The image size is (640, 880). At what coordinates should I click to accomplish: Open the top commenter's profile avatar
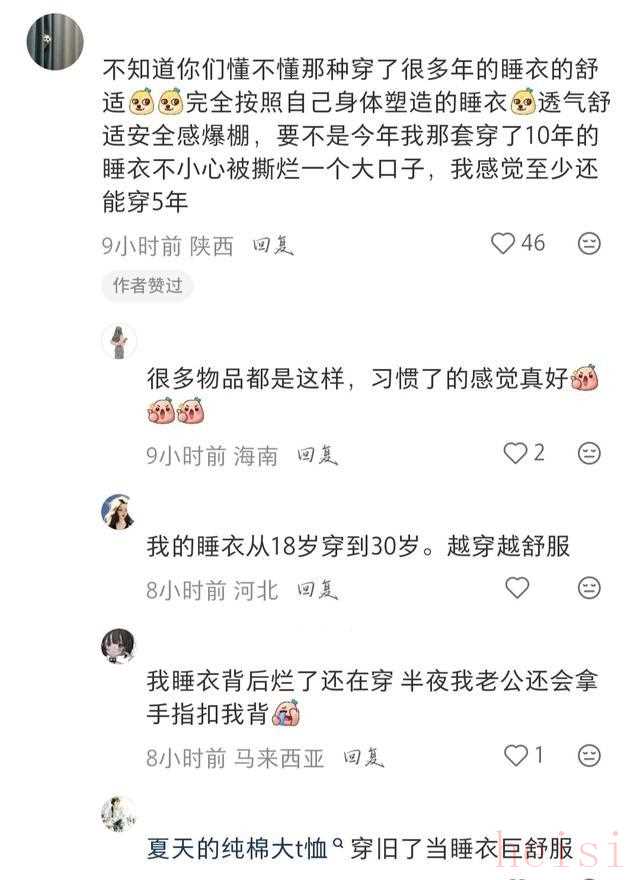click(x=54, y=41)
